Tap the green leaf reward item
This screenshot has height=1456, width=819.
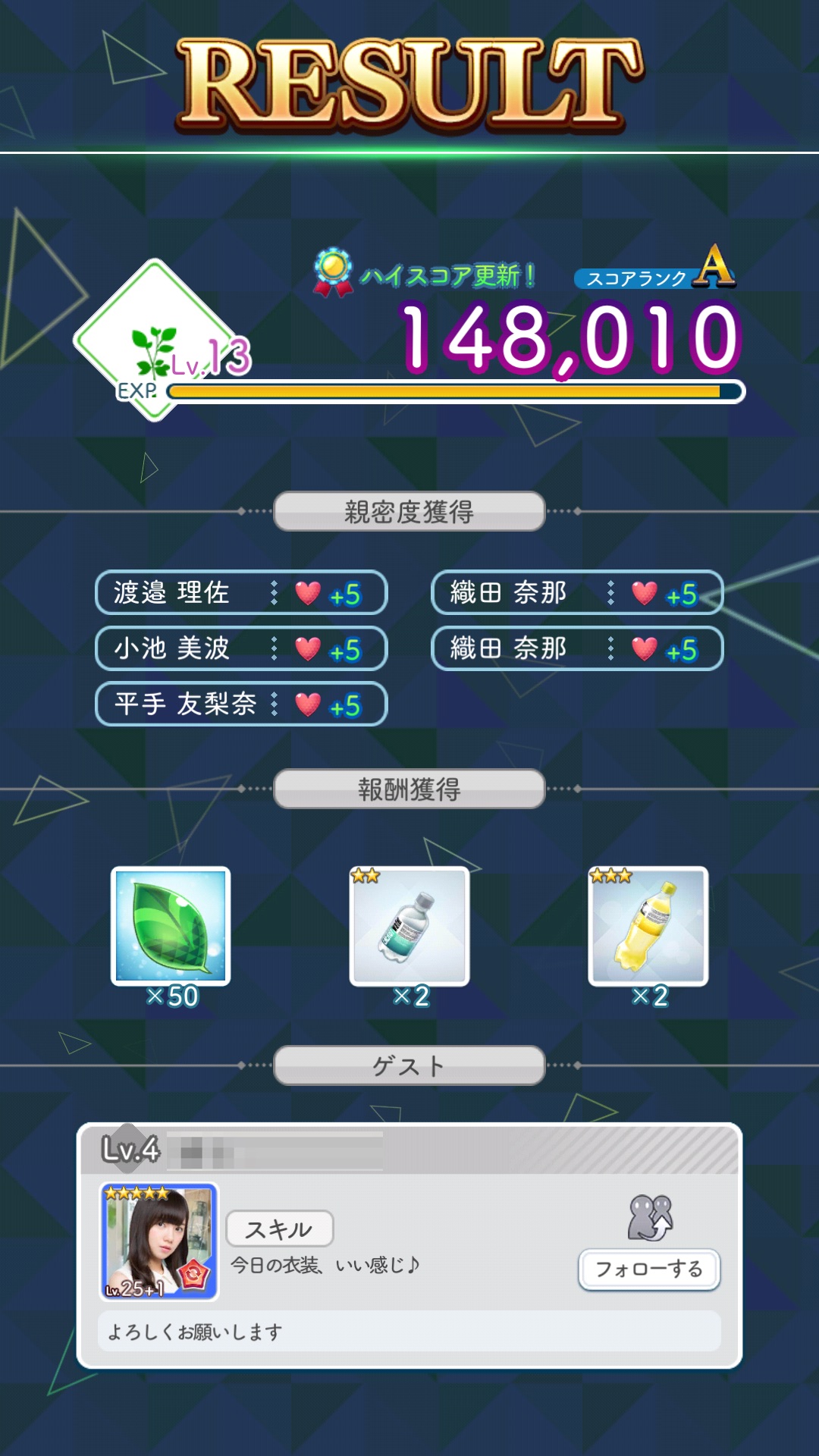point(171,926)
